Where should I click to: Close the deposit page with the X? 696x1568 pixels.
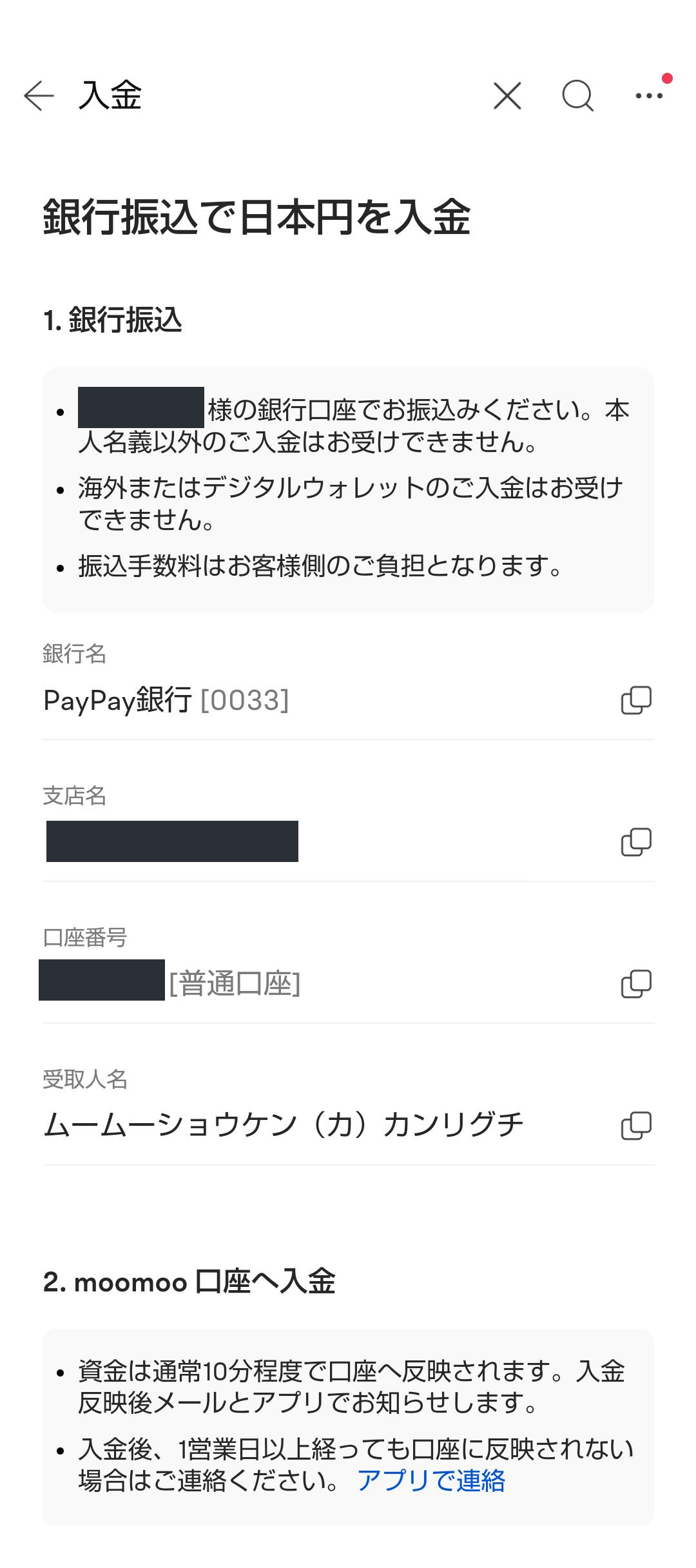(x=507, y=96)
